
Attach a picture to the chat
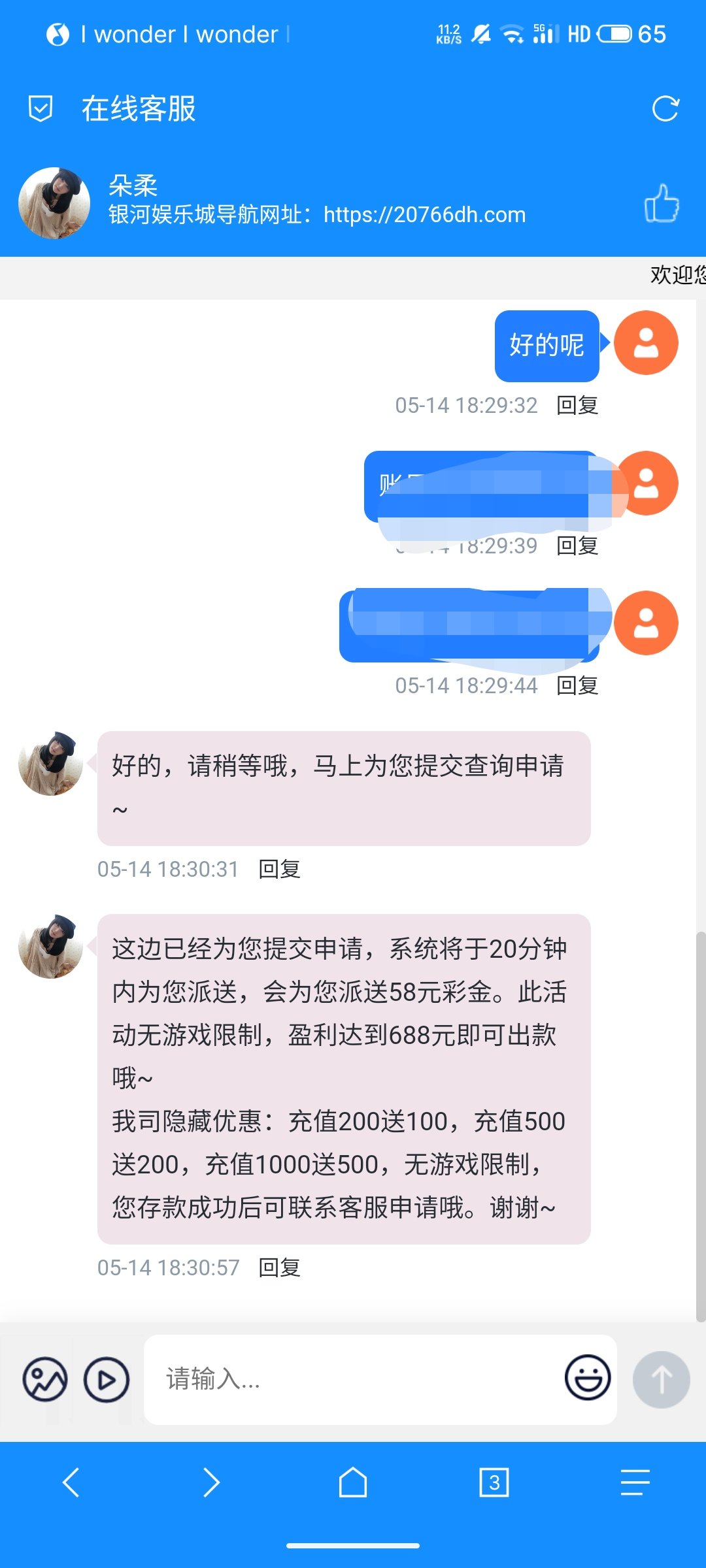[45, 1379]
